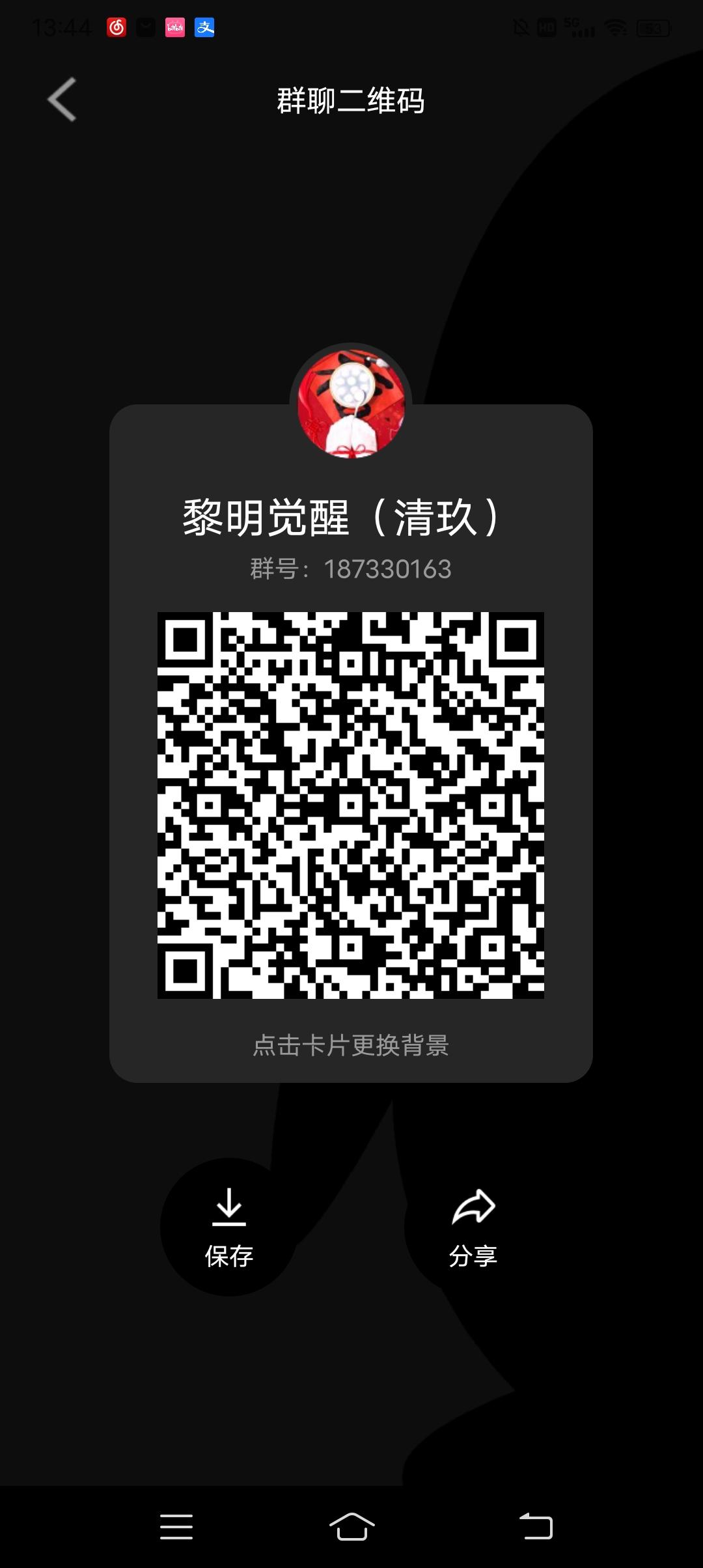Tap the email notification icon in status bar
This screenshot has width=703, height=1568.
[145, 27]
